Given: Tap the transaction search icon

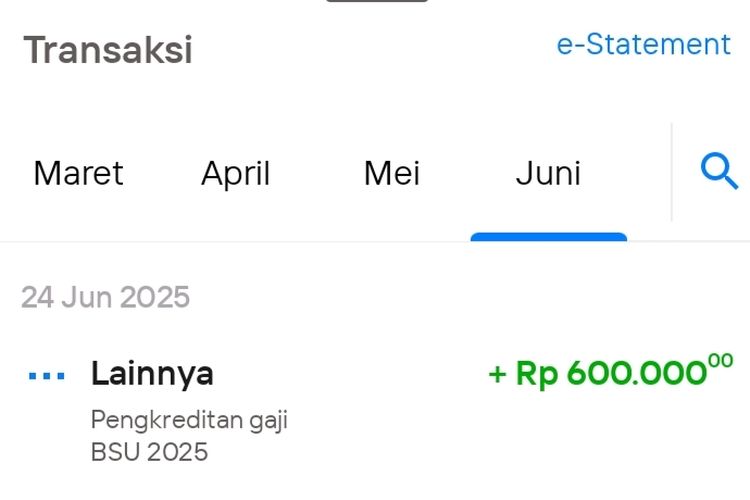Looking at the screenshot, I should tap(719, 172).
